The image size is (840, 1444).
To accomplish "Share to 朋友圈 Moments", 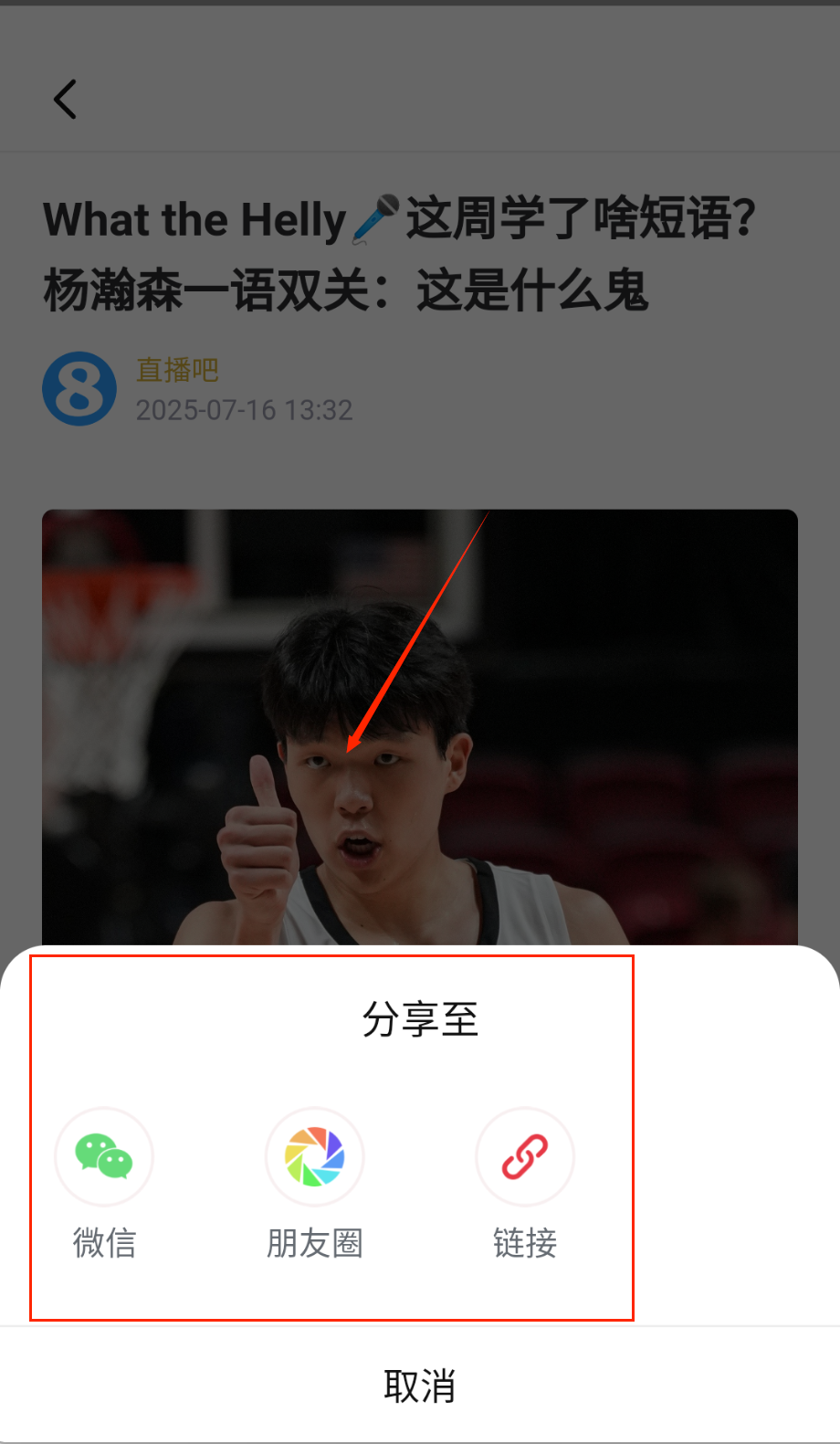I will coord(314,1157).
